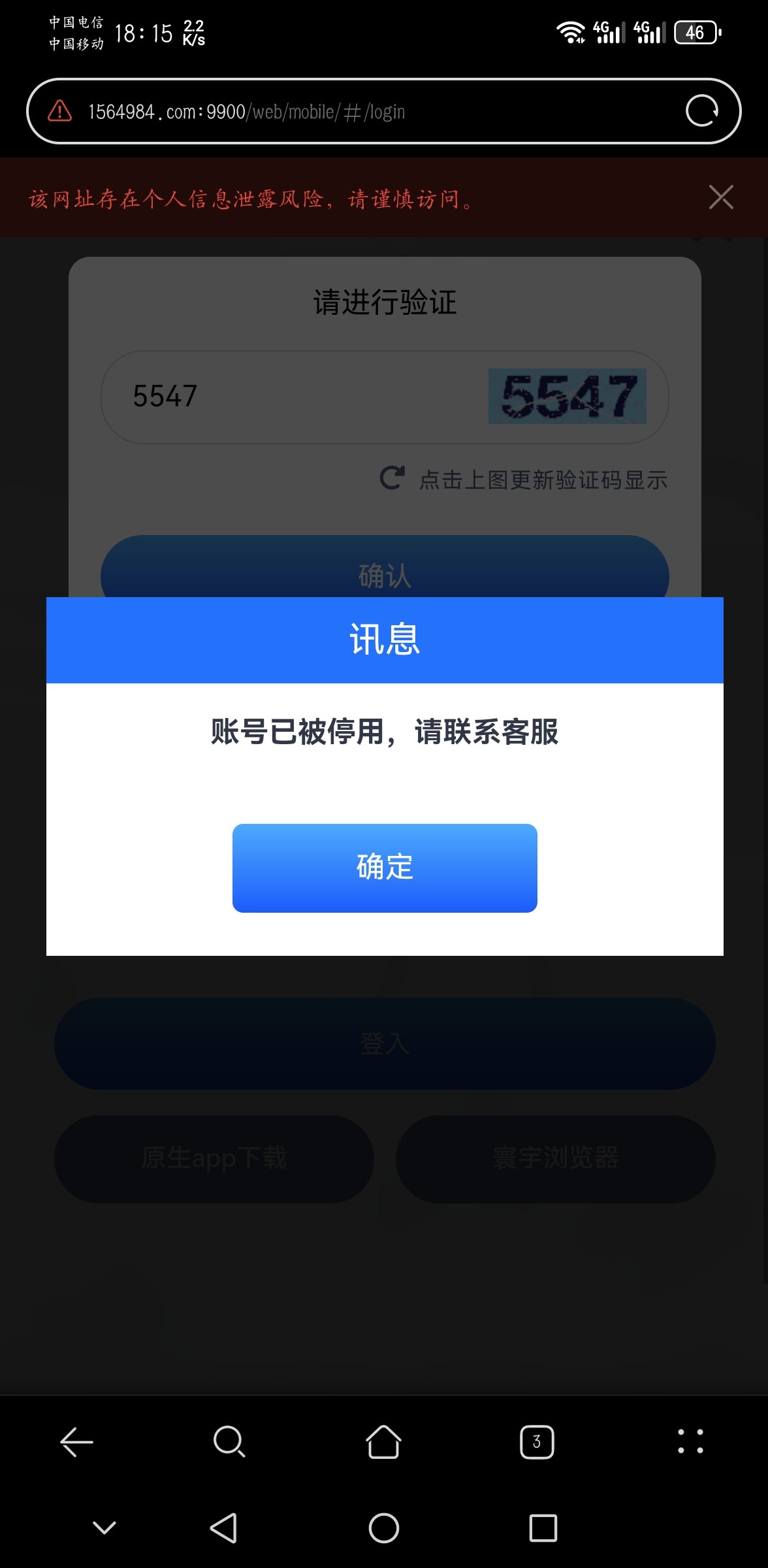Go back with the browser back arrow
The width and height of the screenshot is (768, 1568).
click(77, 1442)
